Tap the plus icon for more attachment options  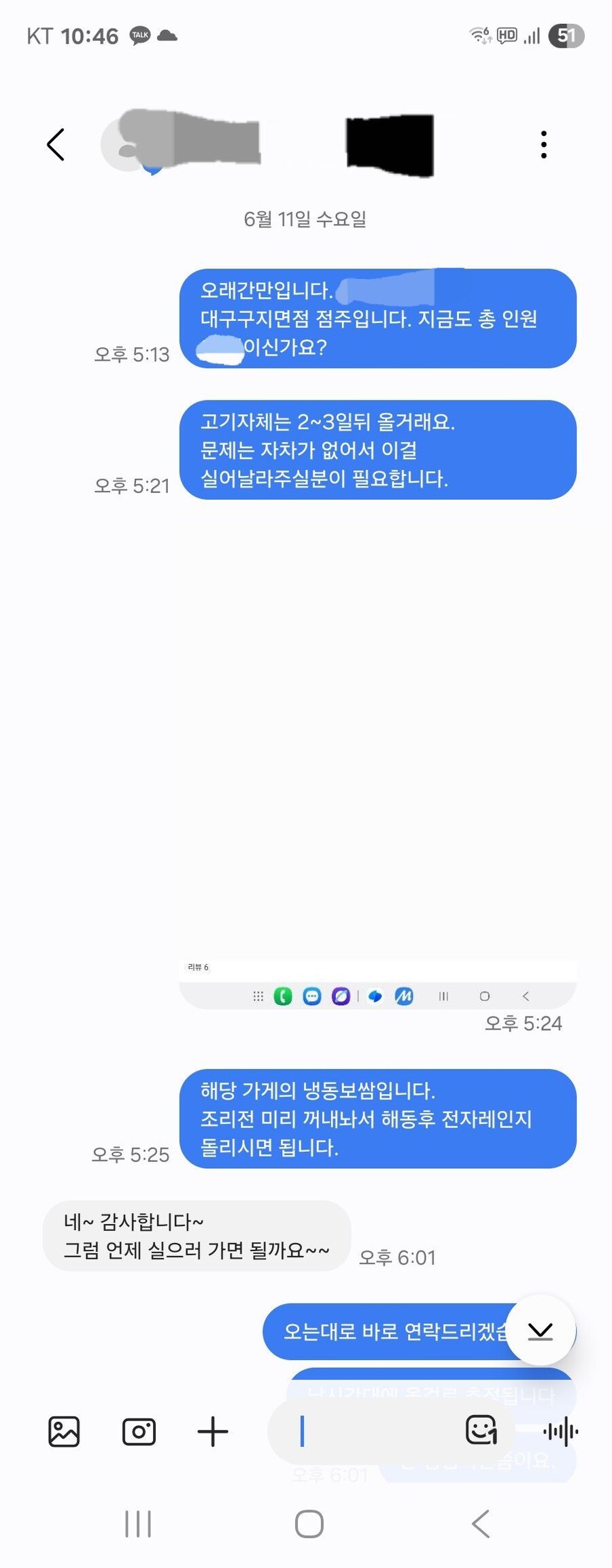tap(213, 1431)
